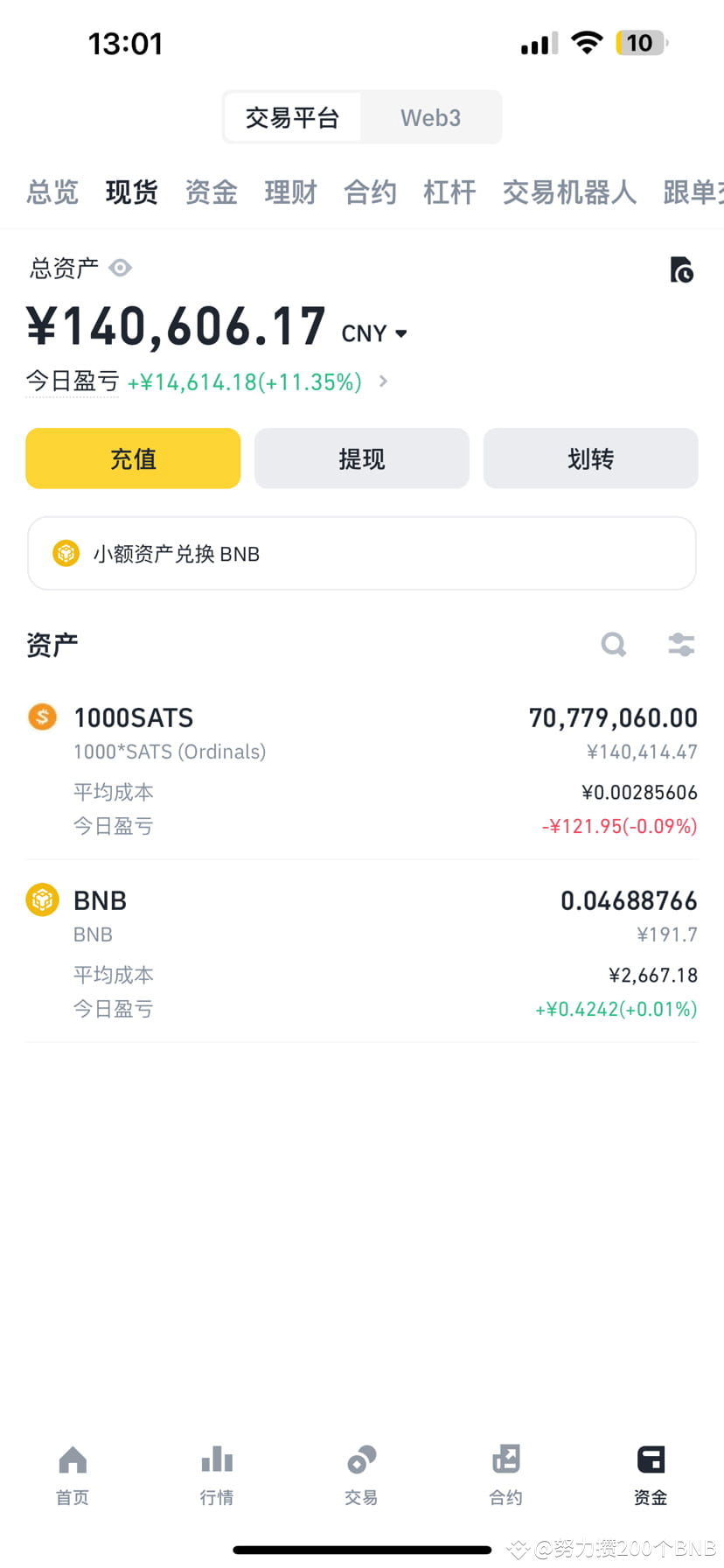Expand today's profit details arrow
The image size is (724, 1568).
point(382,381)
